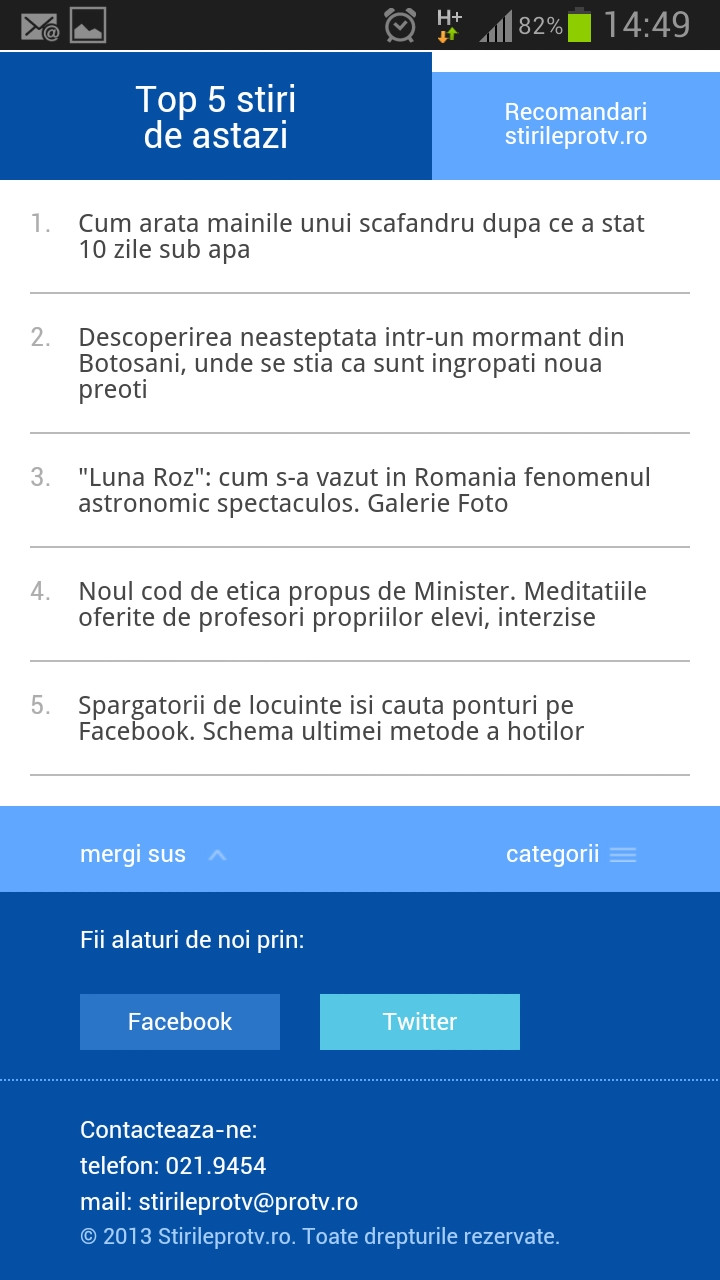Viewport: 720px width, 1280px height.
Task: Tap mergi sus to return to top
Action: 153,854
